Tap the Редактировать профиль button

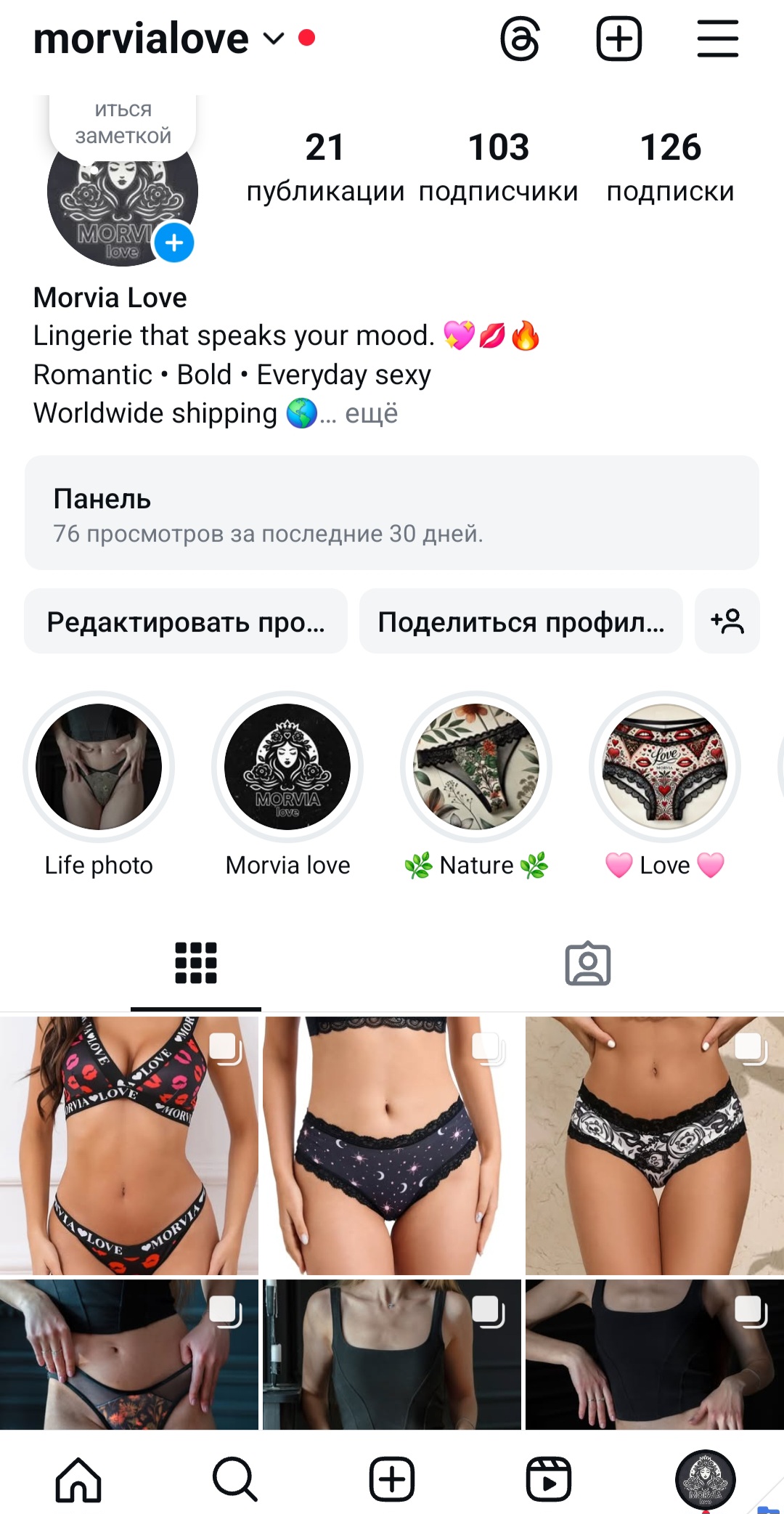(x=186, y=622)
